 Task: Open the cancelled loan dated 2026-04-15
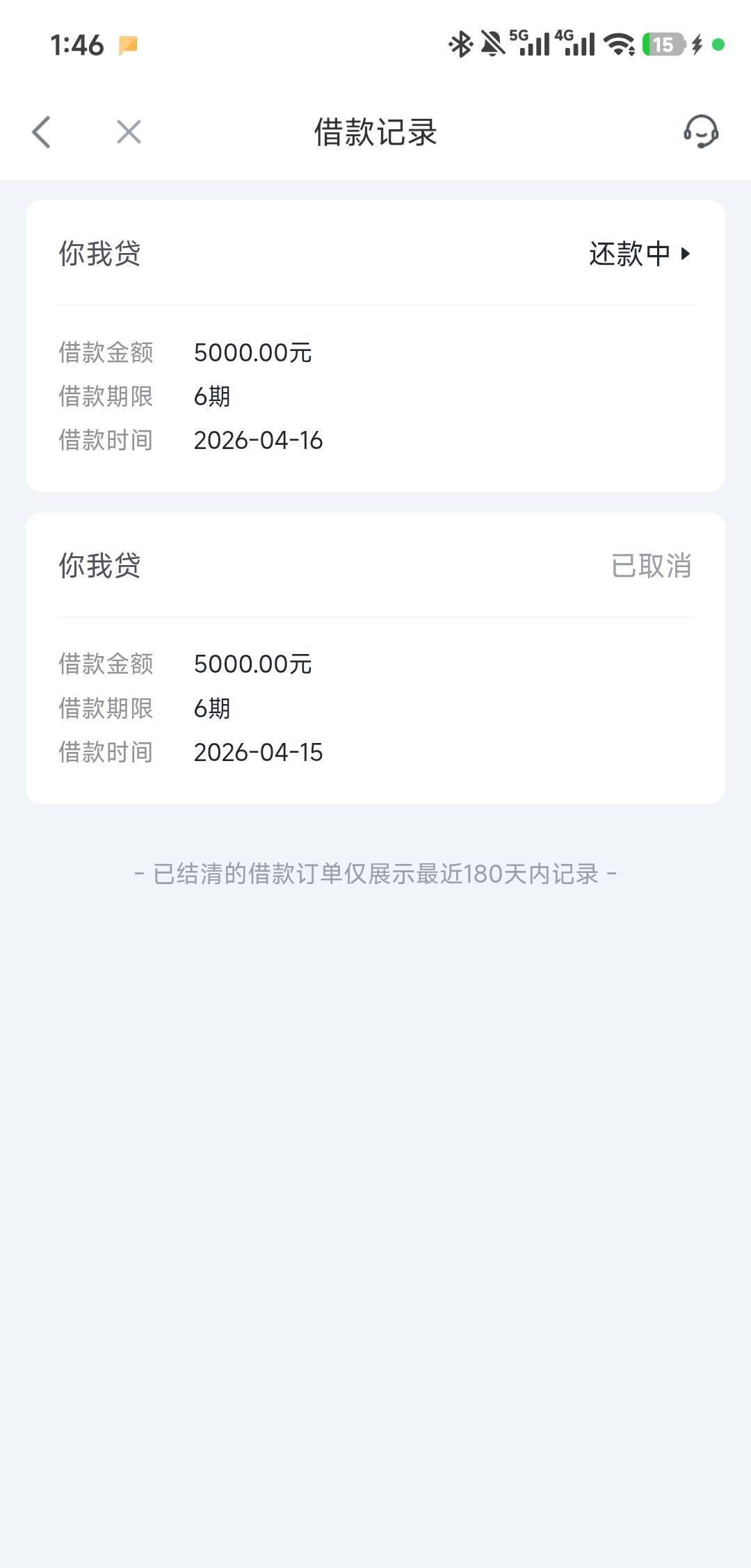(375, 708)
